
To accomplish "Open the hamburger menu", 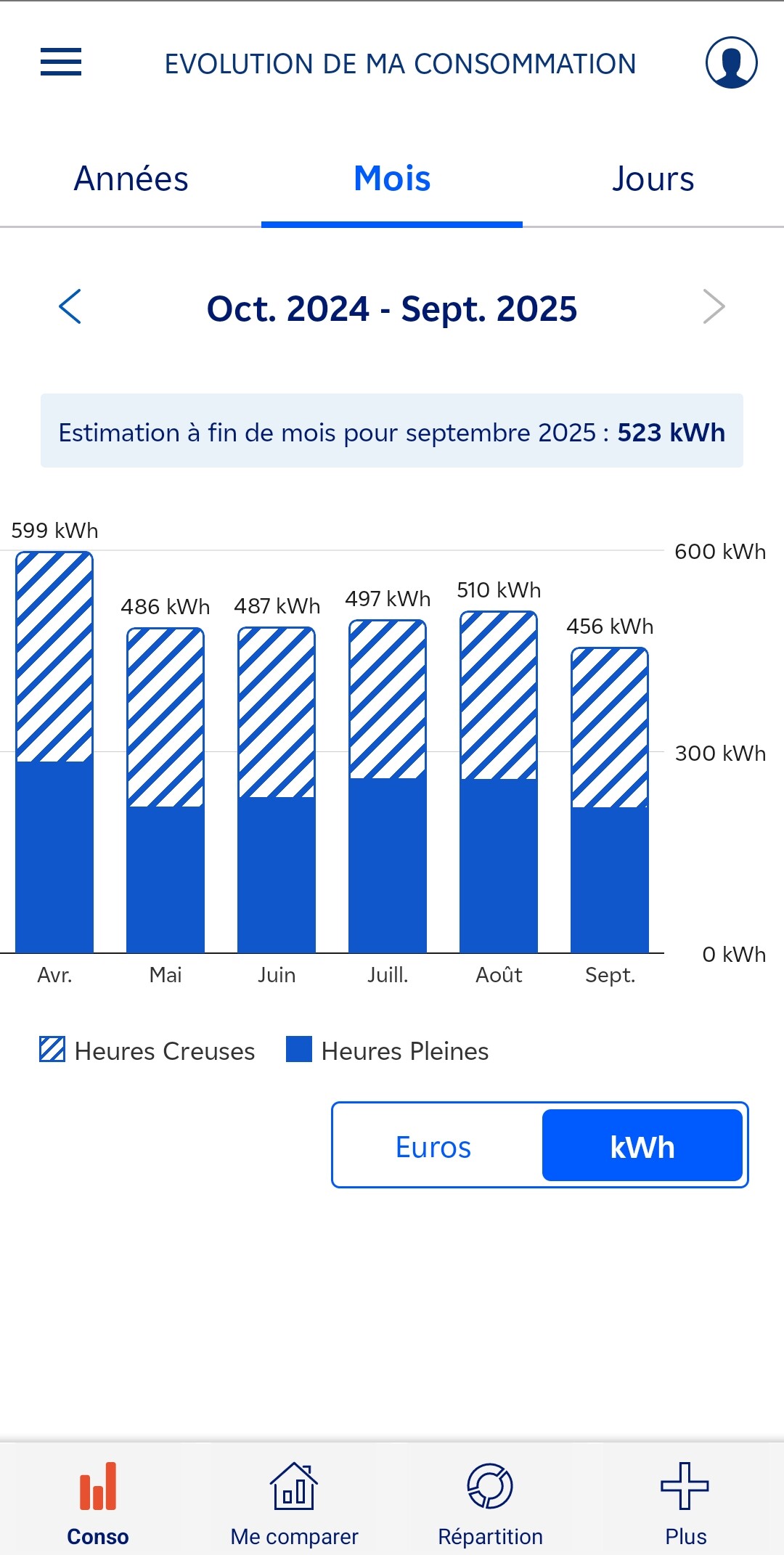I will point(61,62).
